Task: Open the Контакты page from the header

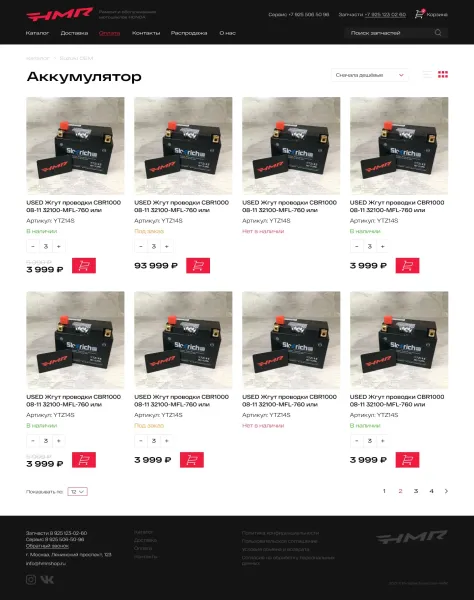Action: 146,33
